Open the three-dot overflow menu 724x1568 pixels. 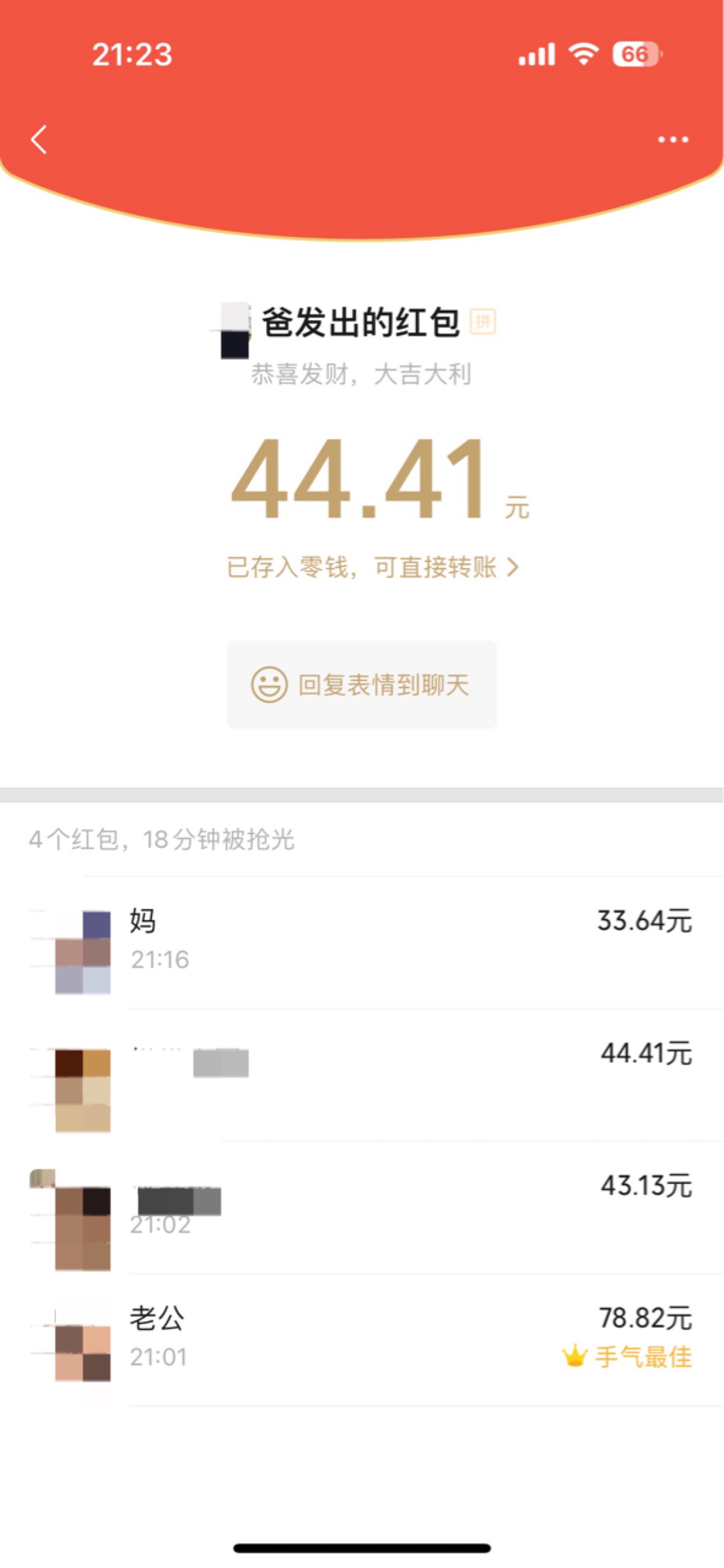(x=672, y=139)
